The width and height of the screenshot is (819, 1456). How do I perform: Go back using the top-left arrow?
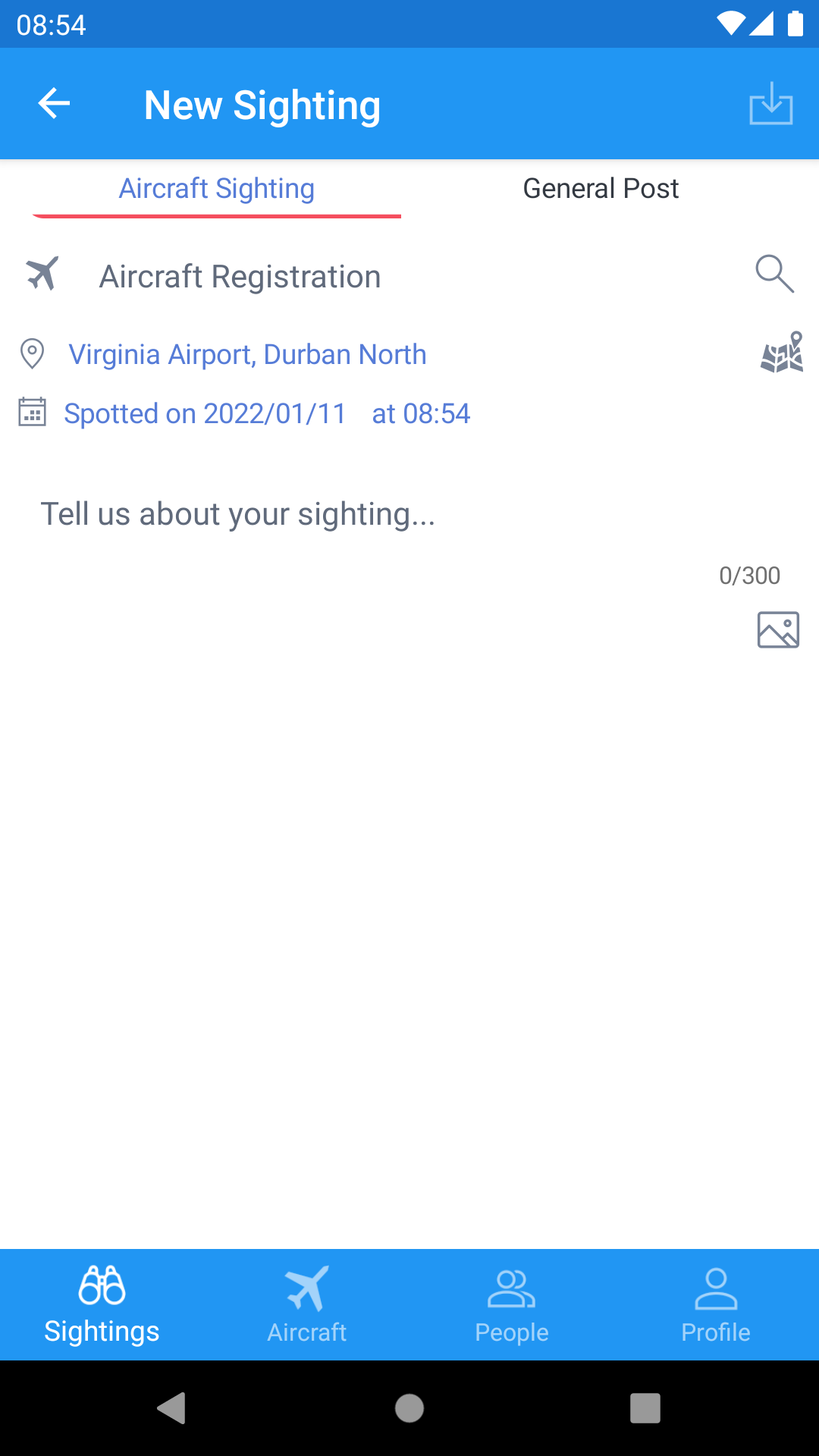[x=54, y=104]
